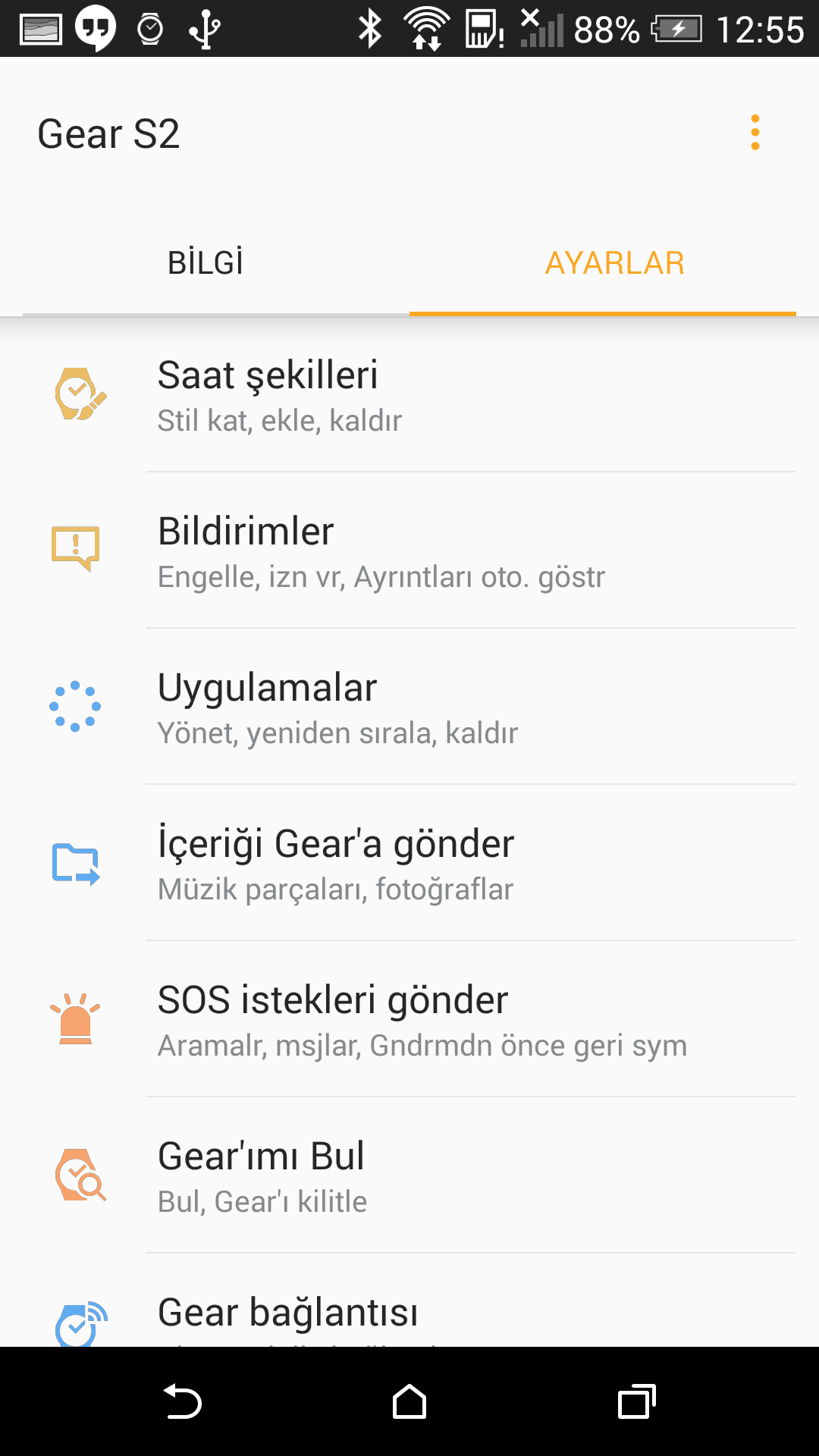Open Gear bağlantısı settings
Viewport: 819px width, 1456px height.
[x=409, y=1316]
